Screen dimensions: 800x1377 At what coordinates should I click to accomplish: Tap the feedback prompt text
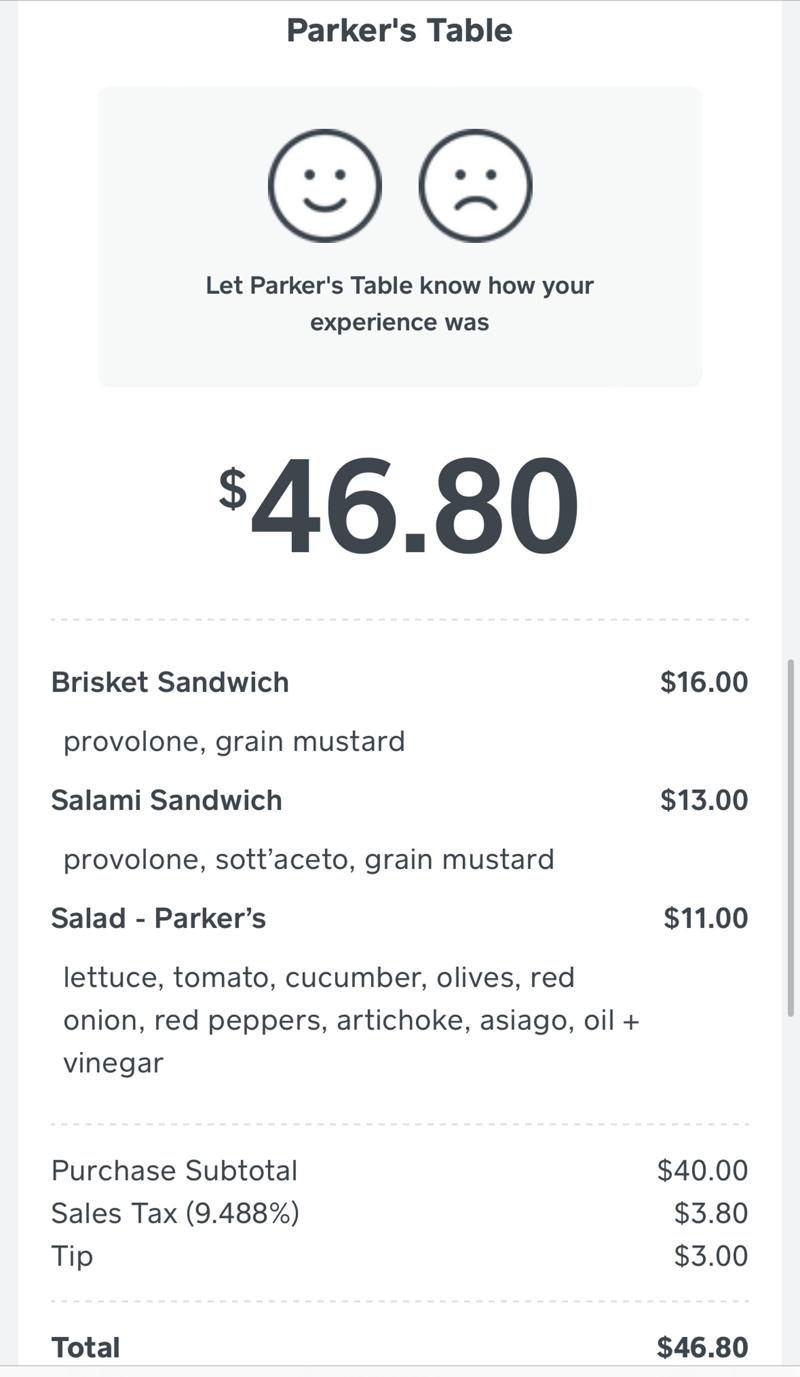click(x=400, y=303)
